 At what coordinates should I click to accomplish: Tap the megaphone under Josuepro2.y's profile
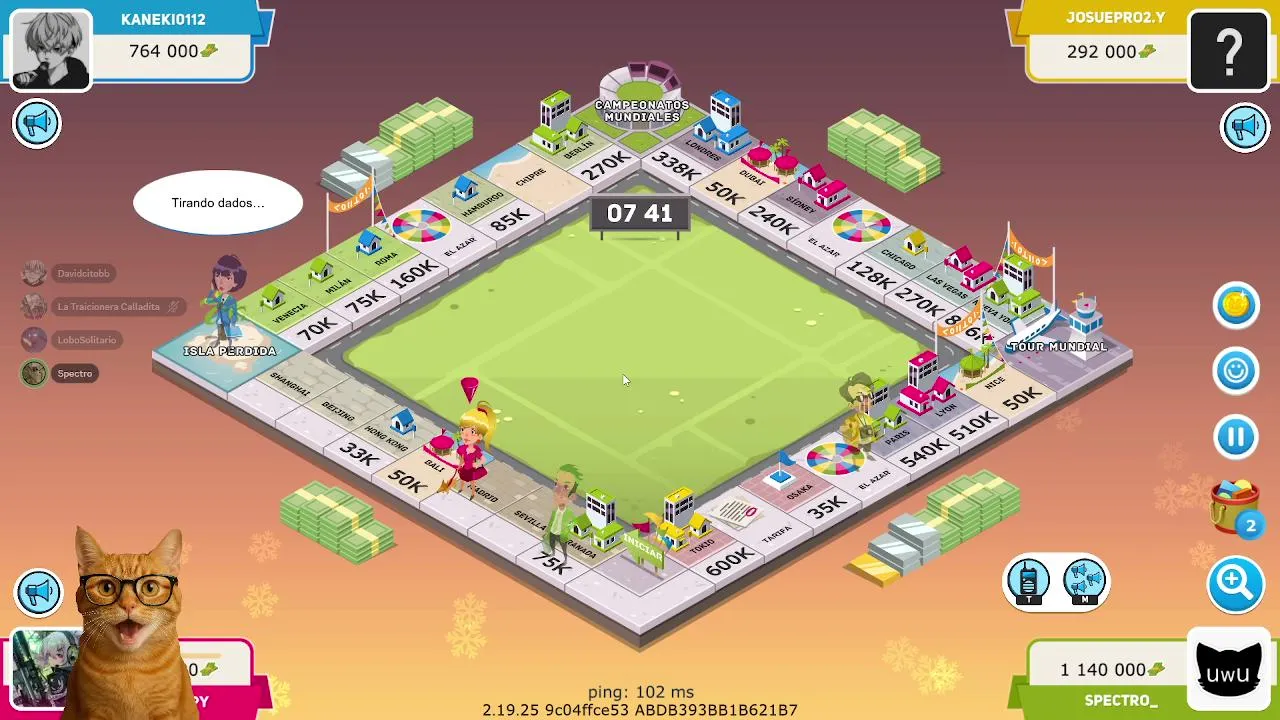tap(1244, 127)
